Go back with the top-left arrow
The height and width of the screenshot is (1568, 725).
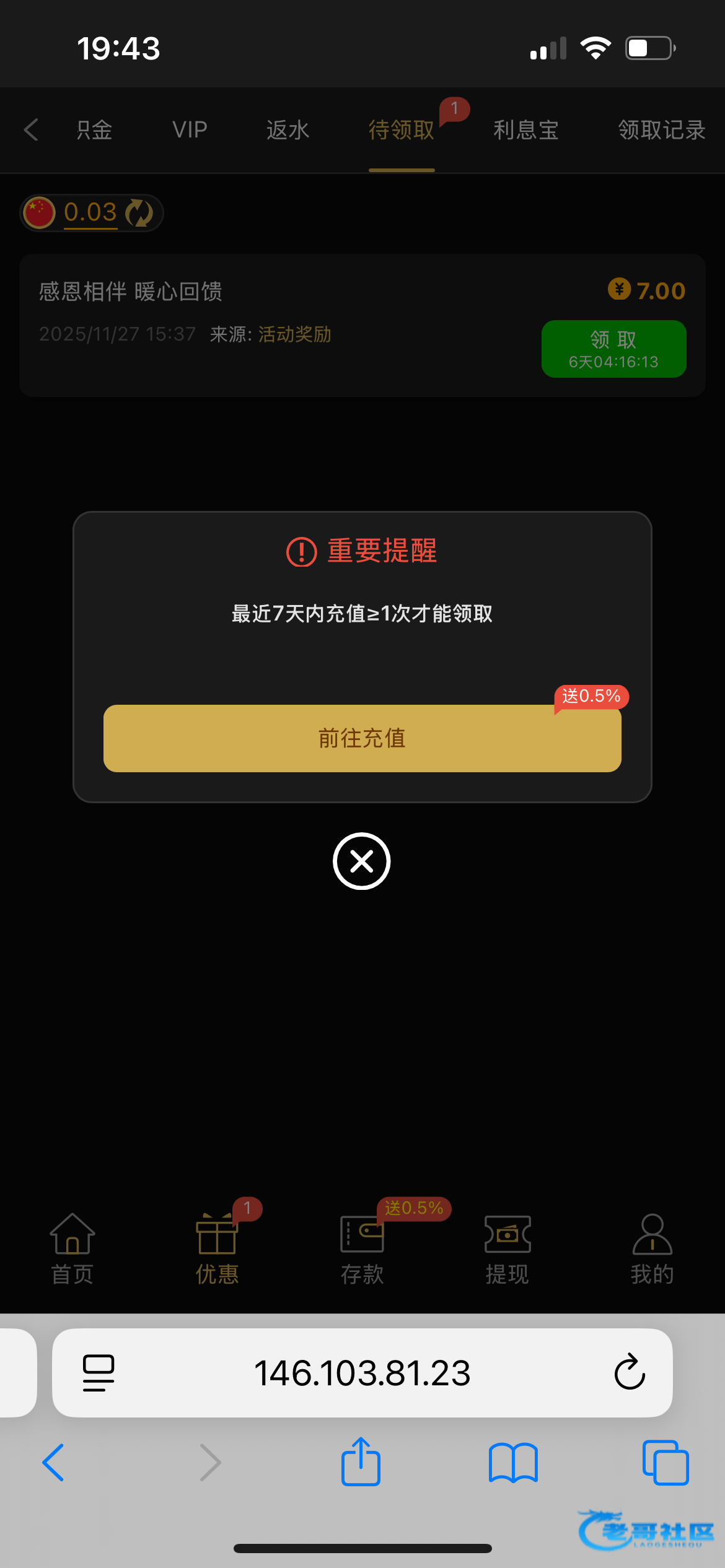[31, 130]
